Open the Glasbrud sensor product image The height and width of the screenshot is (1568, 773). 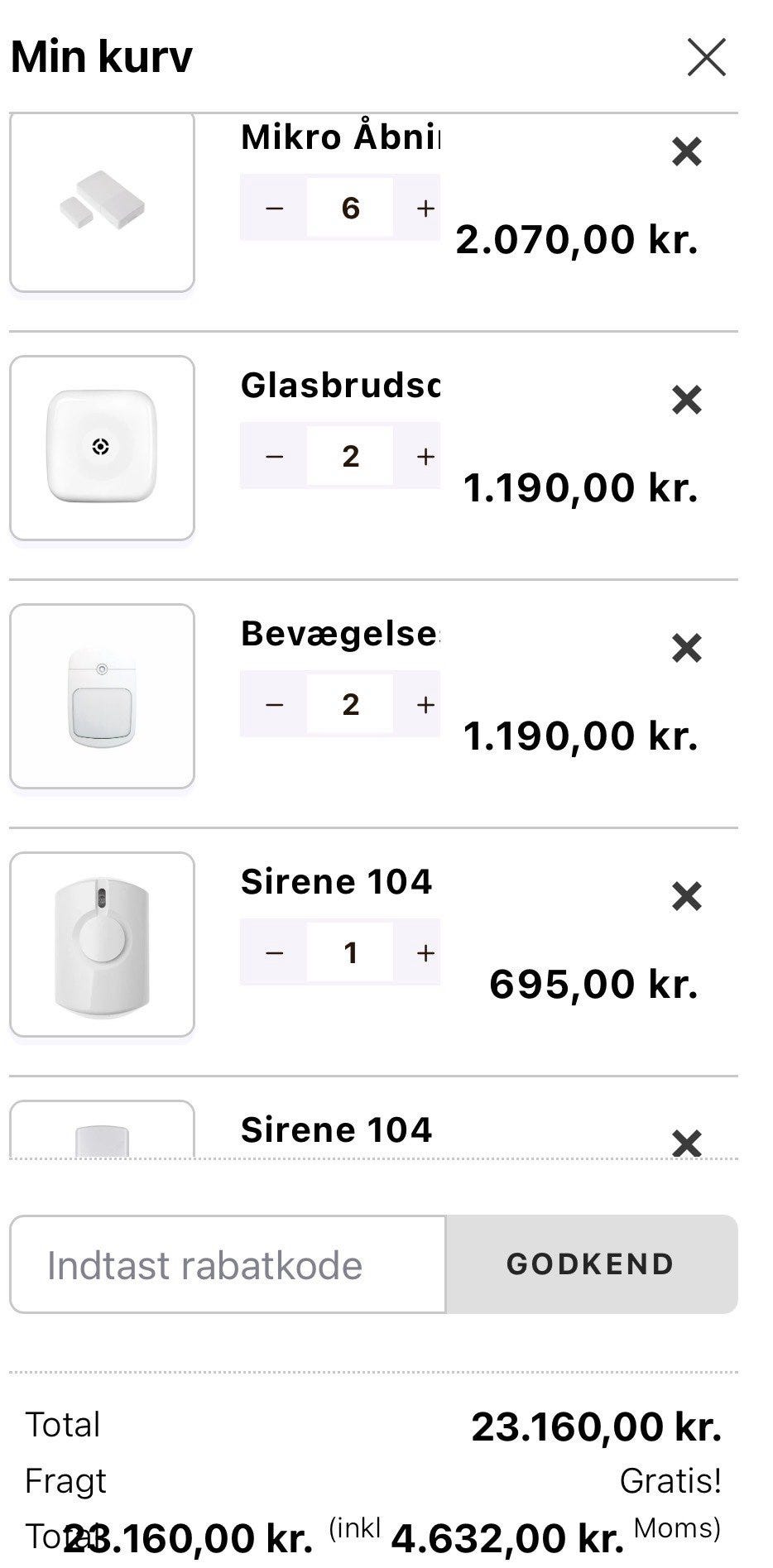pos(102,448)
